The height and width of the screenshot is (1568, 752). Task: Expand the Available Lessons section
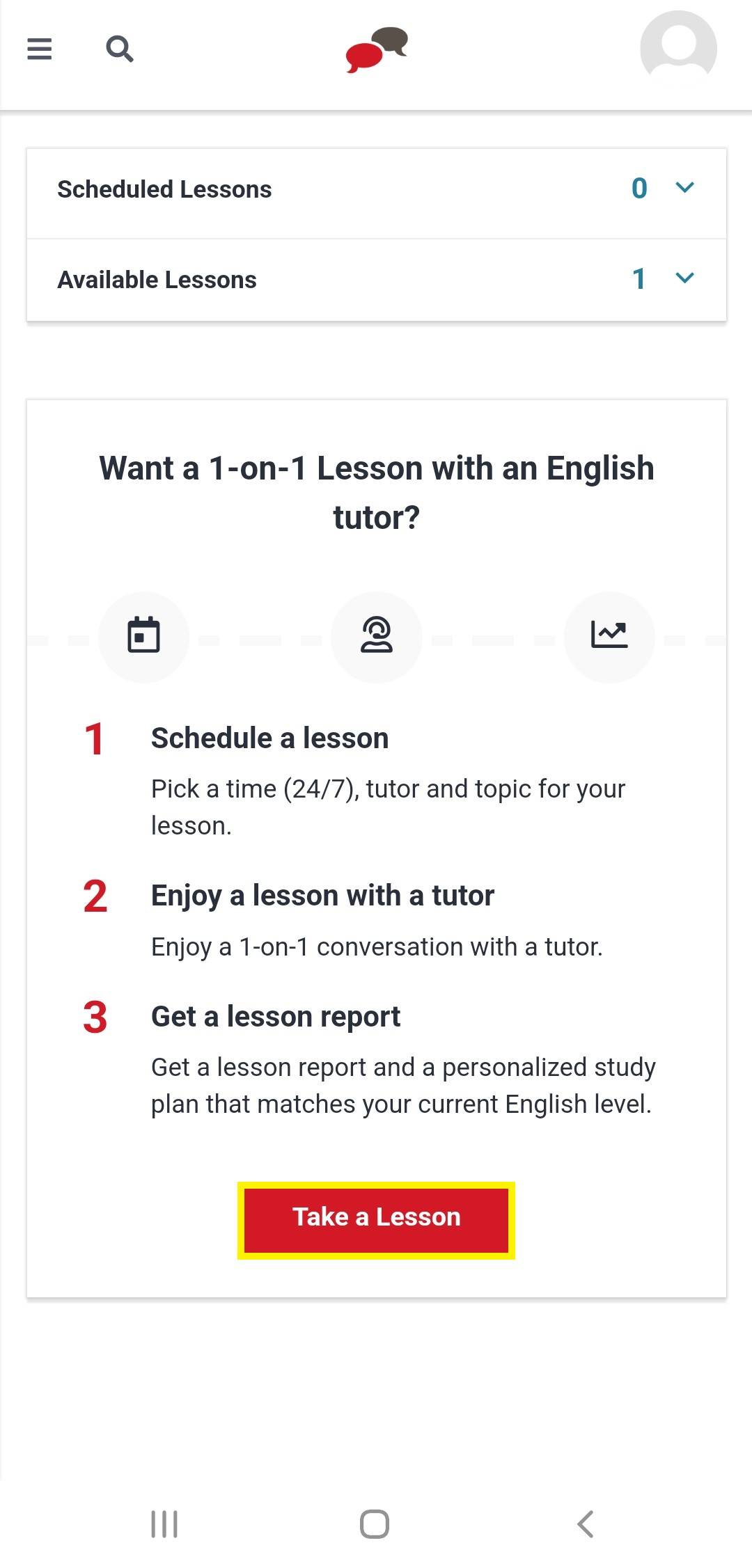click(x=376, y=280)
